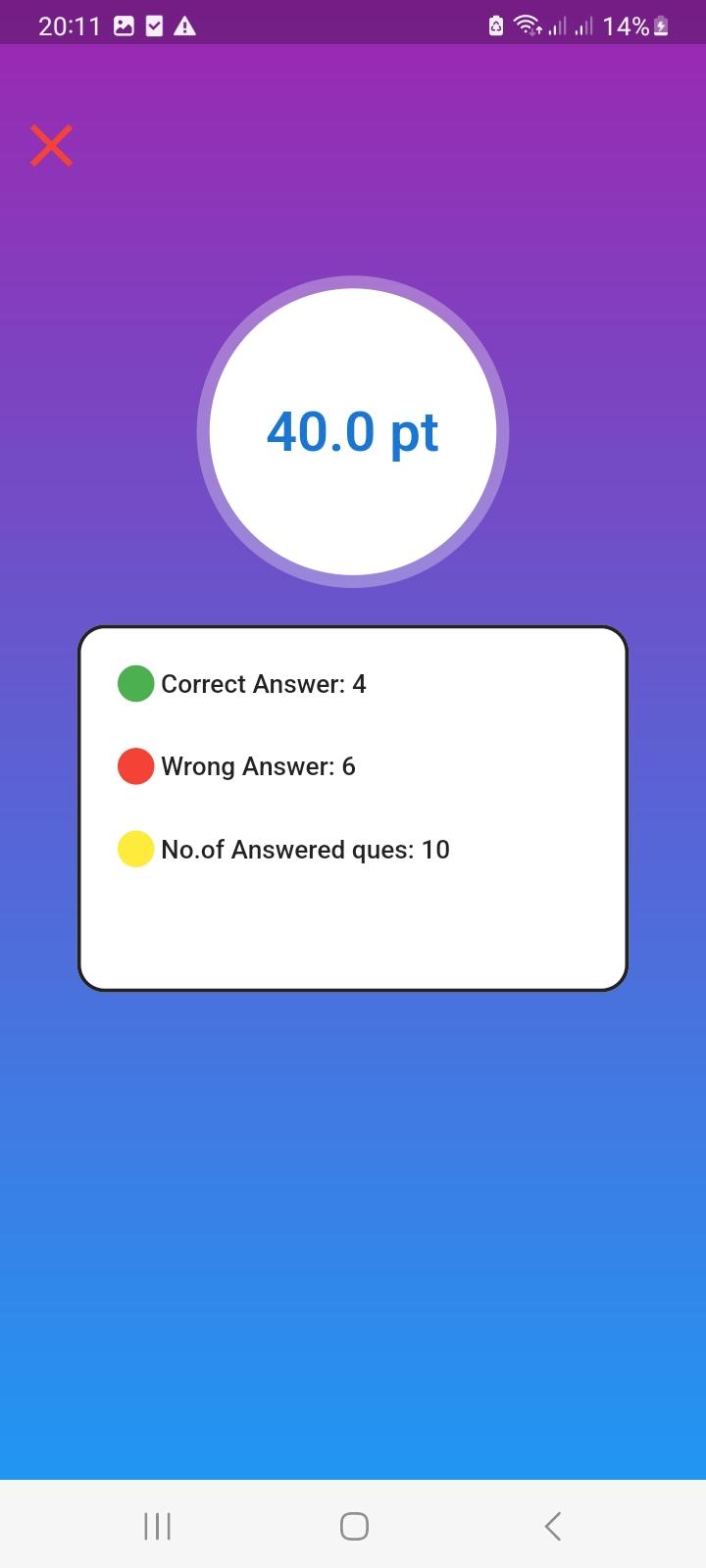This screenshot has height=1568, width=706.
Task: Select the 40.0 pt score circle
Action: [353, 431]
